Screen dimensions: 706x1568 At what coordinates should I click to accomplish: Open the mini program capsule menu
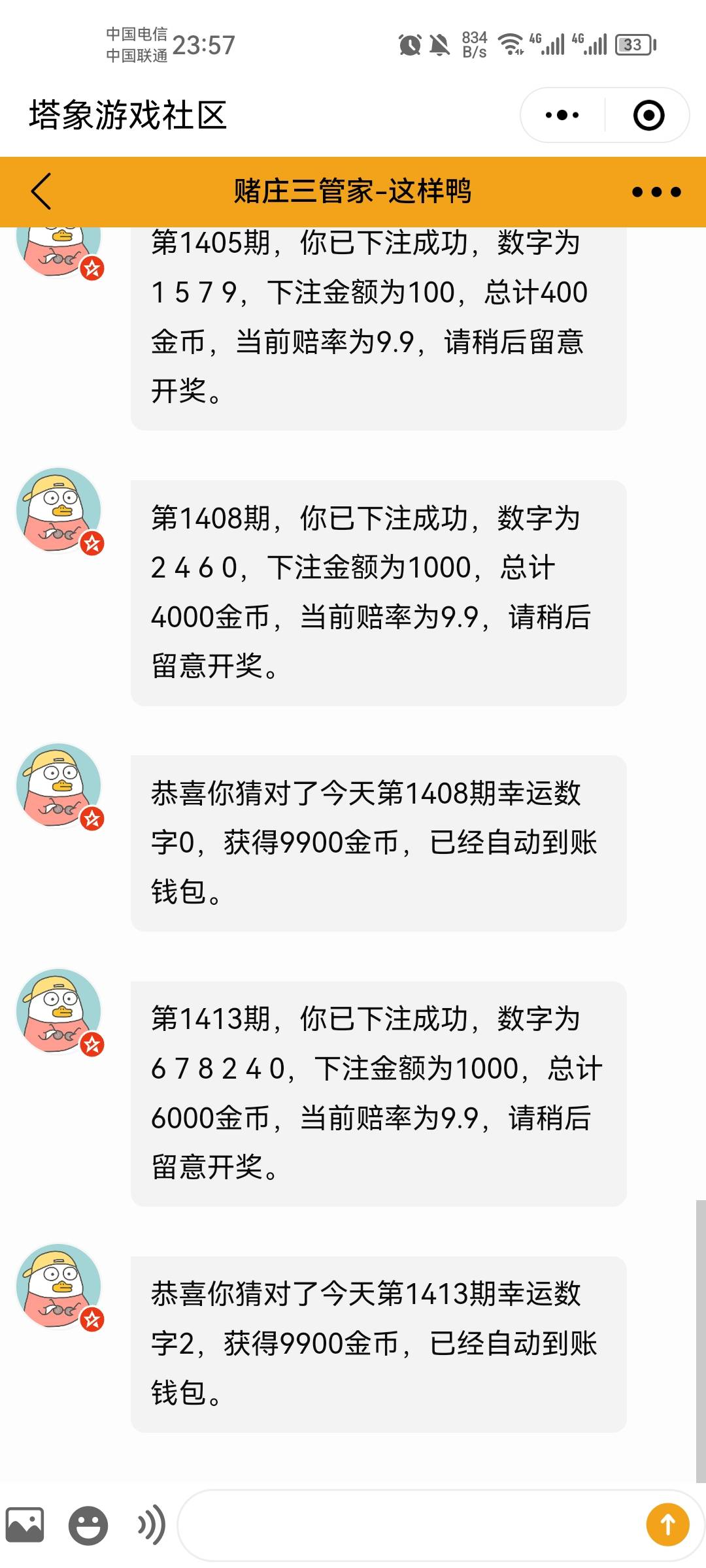[x=562, y=116]
